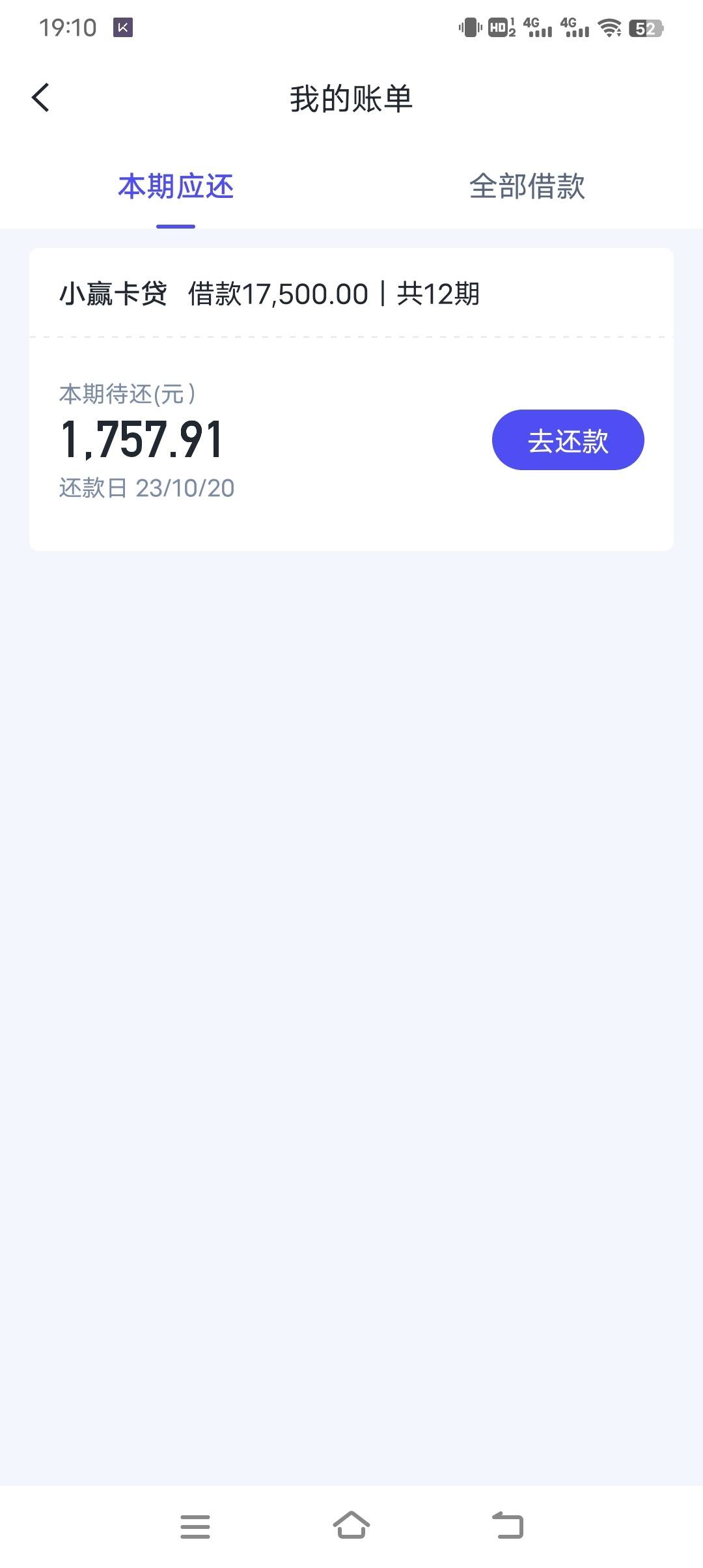Switch to the 全部借款 tab
The width and height of the screenshot is (703, 1568).
coord(527,187)
